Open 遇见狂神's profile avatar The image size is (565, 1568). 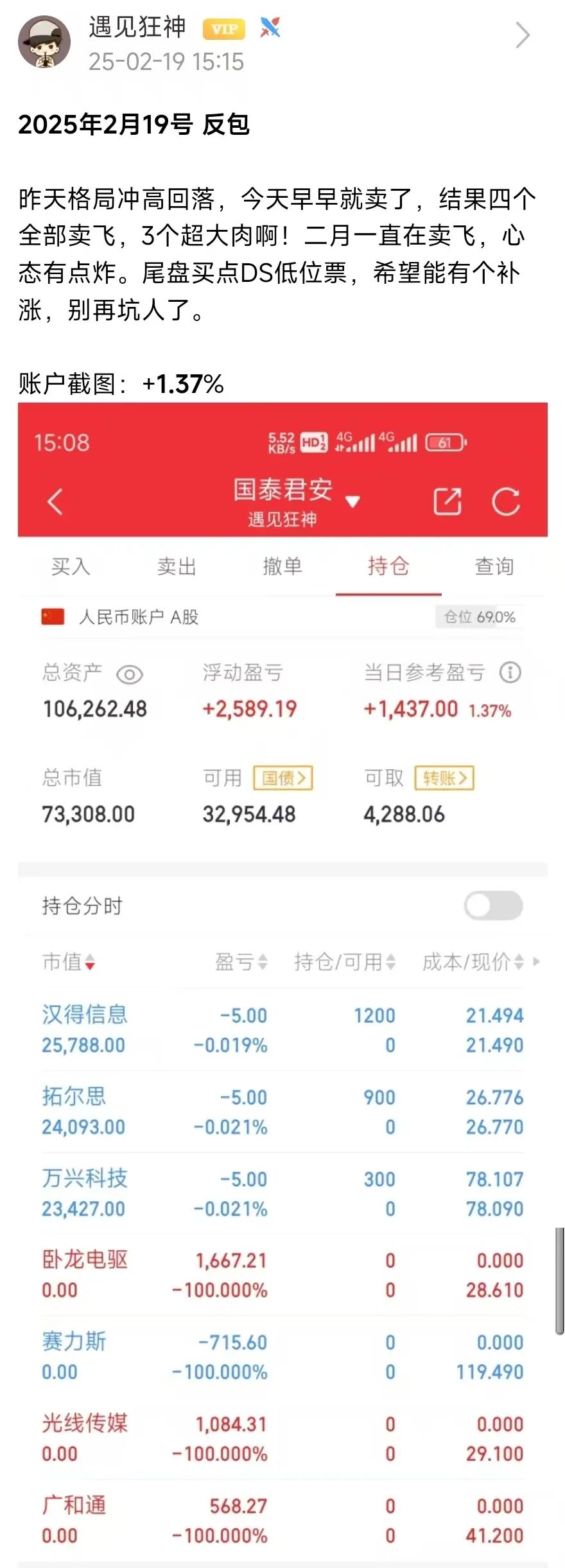click(x=44, y=42)
